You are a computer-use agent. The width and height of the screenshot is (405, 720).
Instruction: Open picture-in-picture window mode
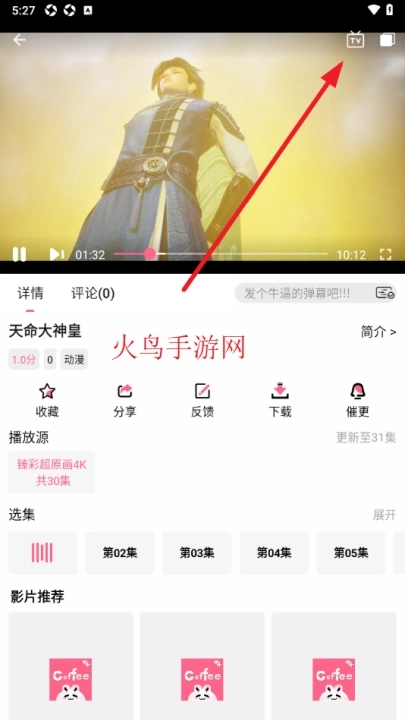pos(387,39)
